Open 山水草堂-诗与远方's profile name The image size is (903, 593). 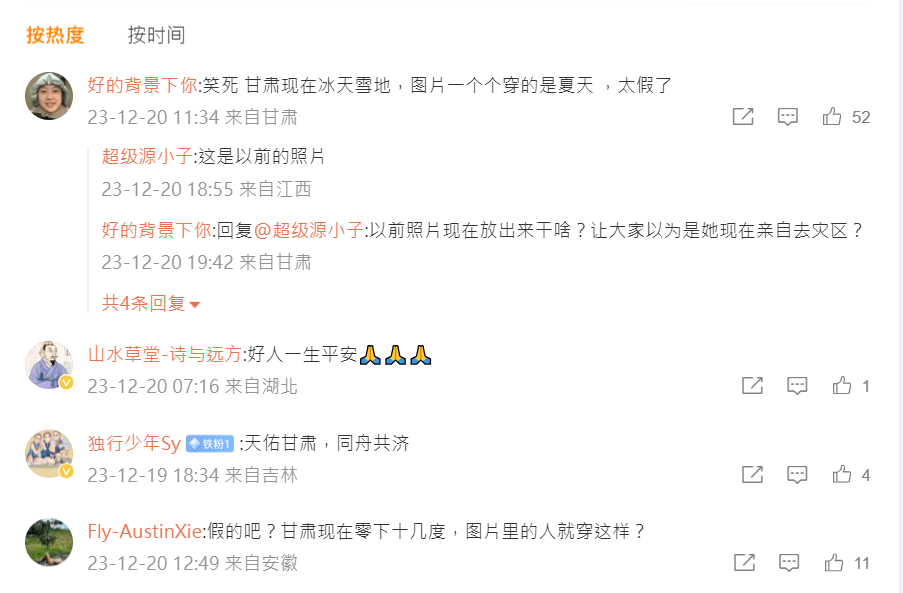point(165,355)
